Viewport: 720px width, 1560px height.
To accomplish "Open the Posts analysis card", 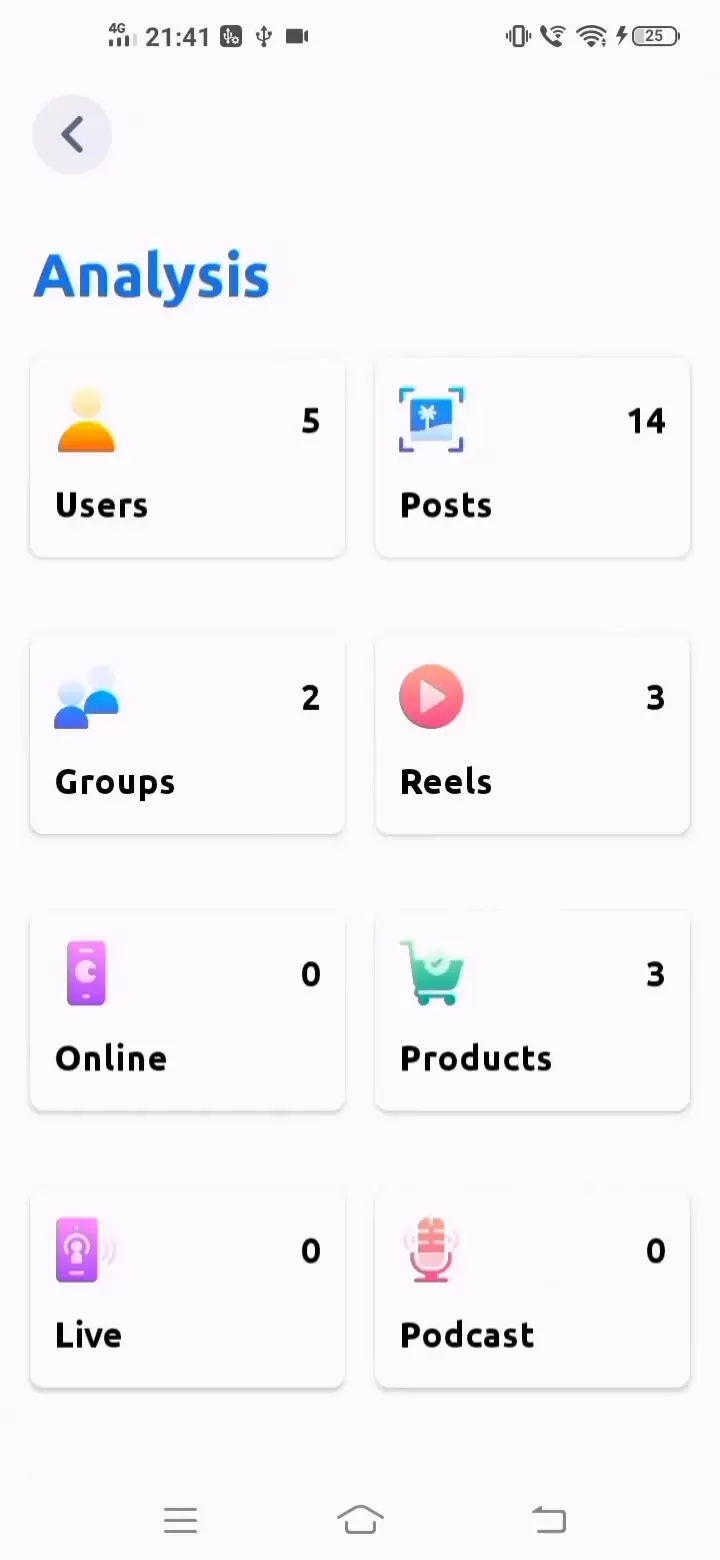I will click(x=533, y=457).
